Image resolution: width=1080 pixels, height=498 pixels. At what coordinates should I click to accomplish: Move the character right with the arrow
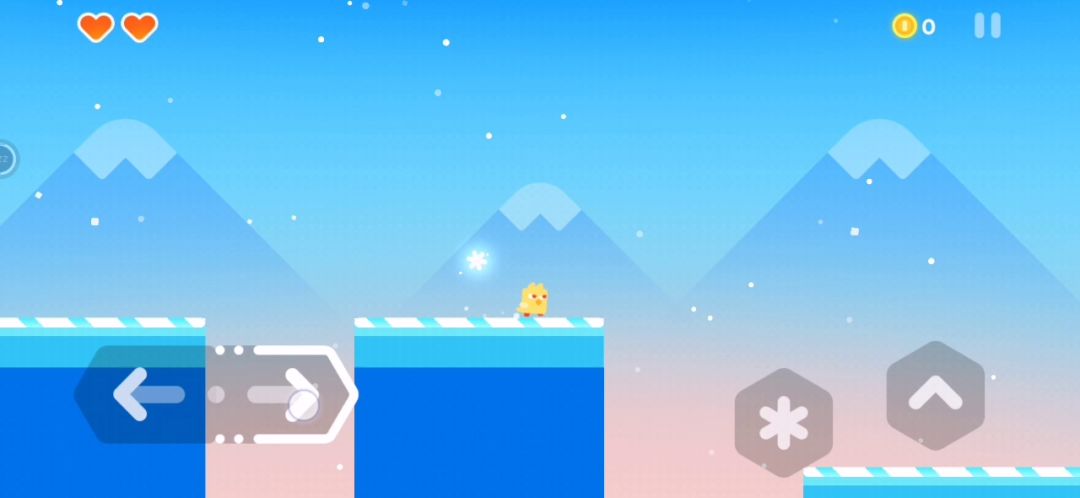(x=288, y=394)
